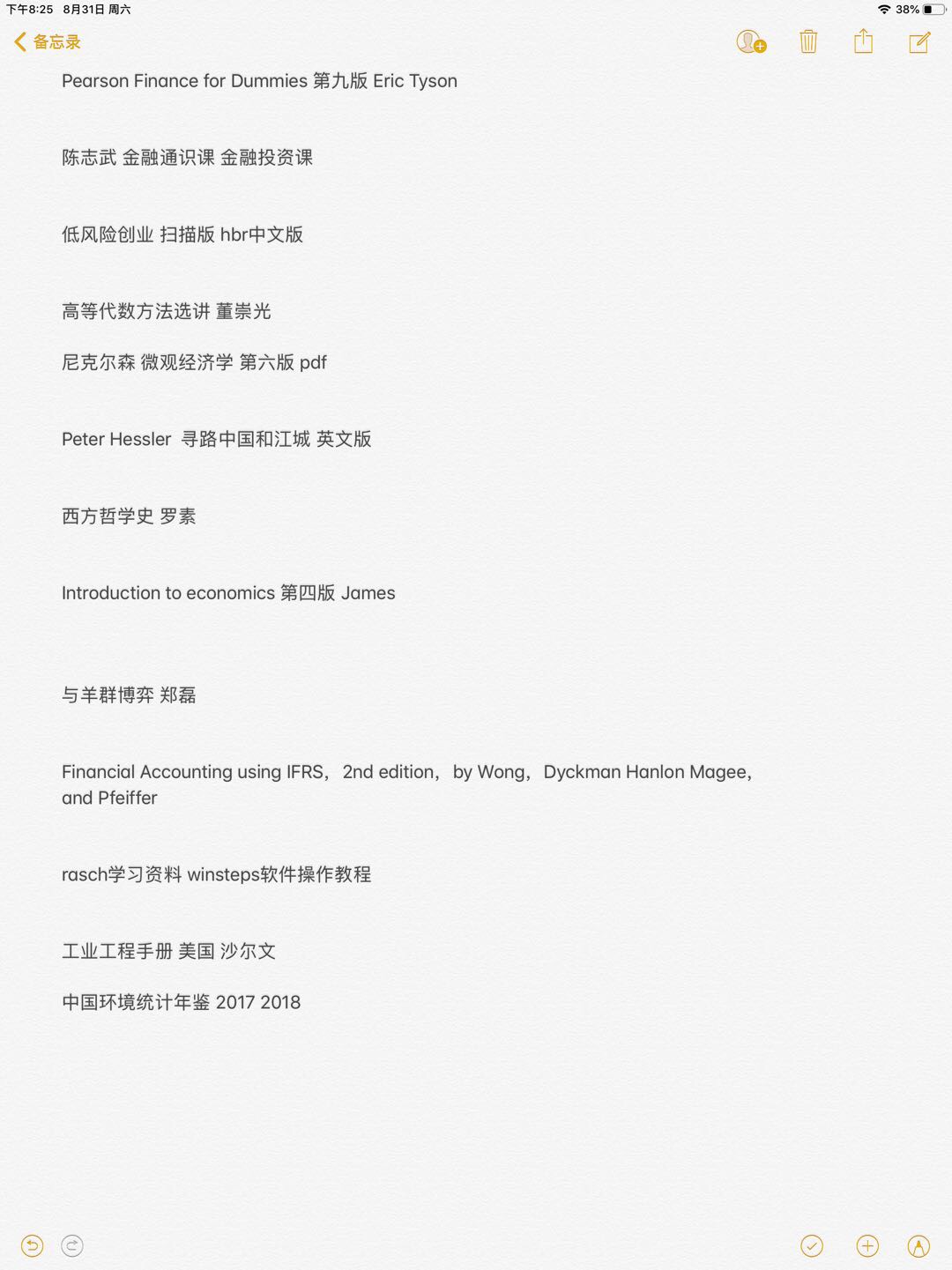
Task: Open the plus insert menu
Action: point(867,1245)
